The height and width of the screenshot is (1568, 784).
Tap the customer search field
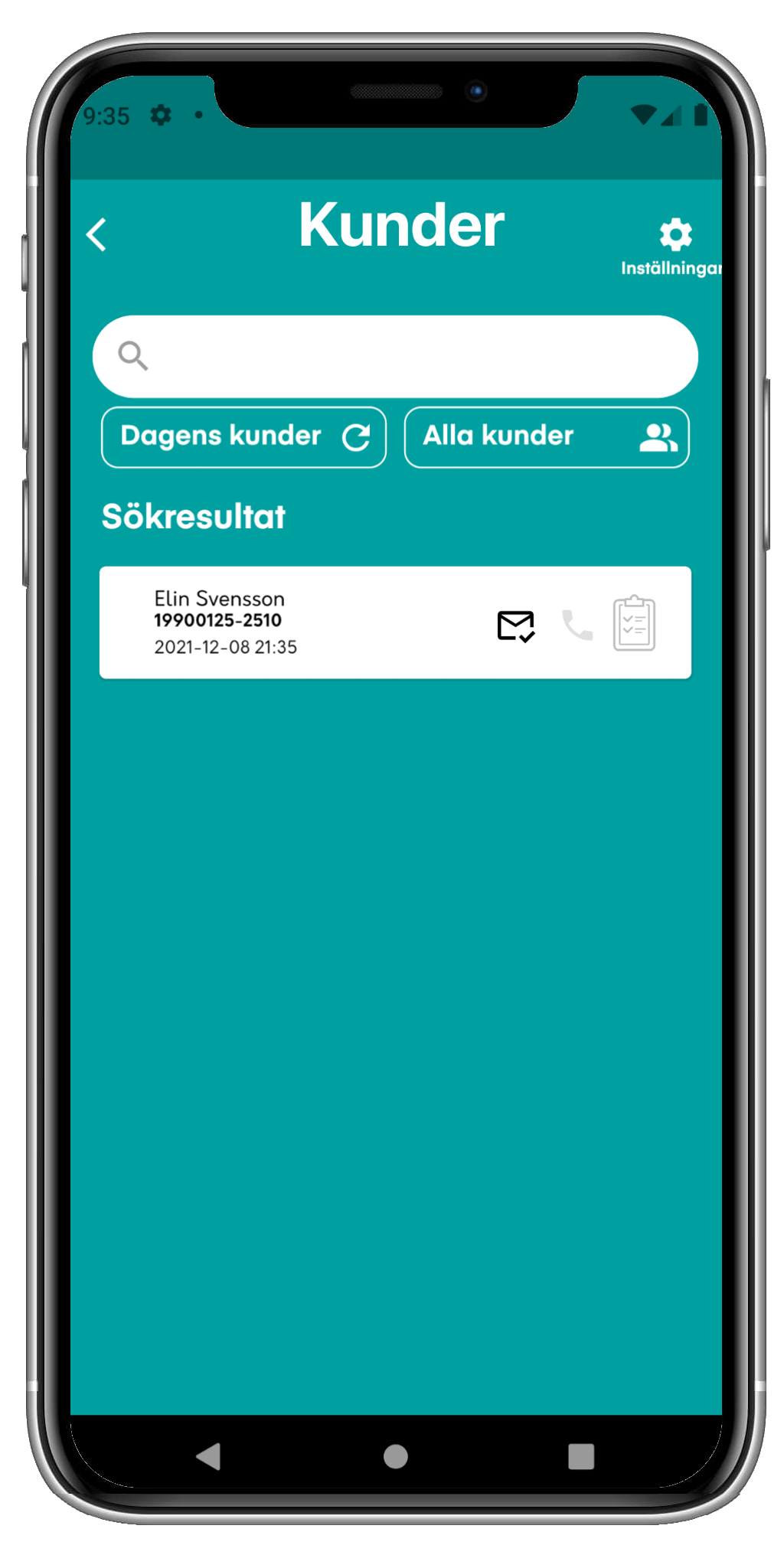(x=395, y=356)
